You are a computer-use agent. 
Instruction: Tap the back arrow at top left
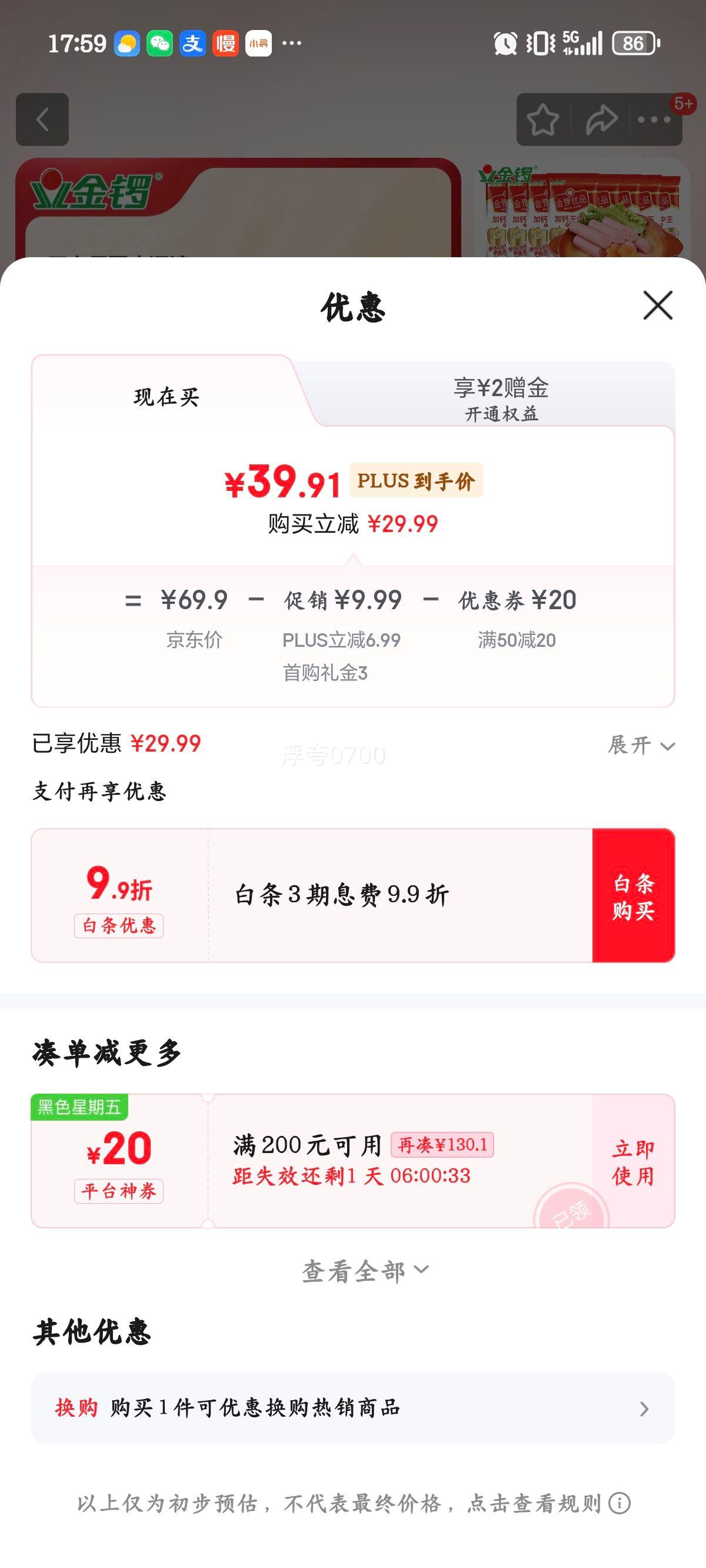click(x=42, y=119)
